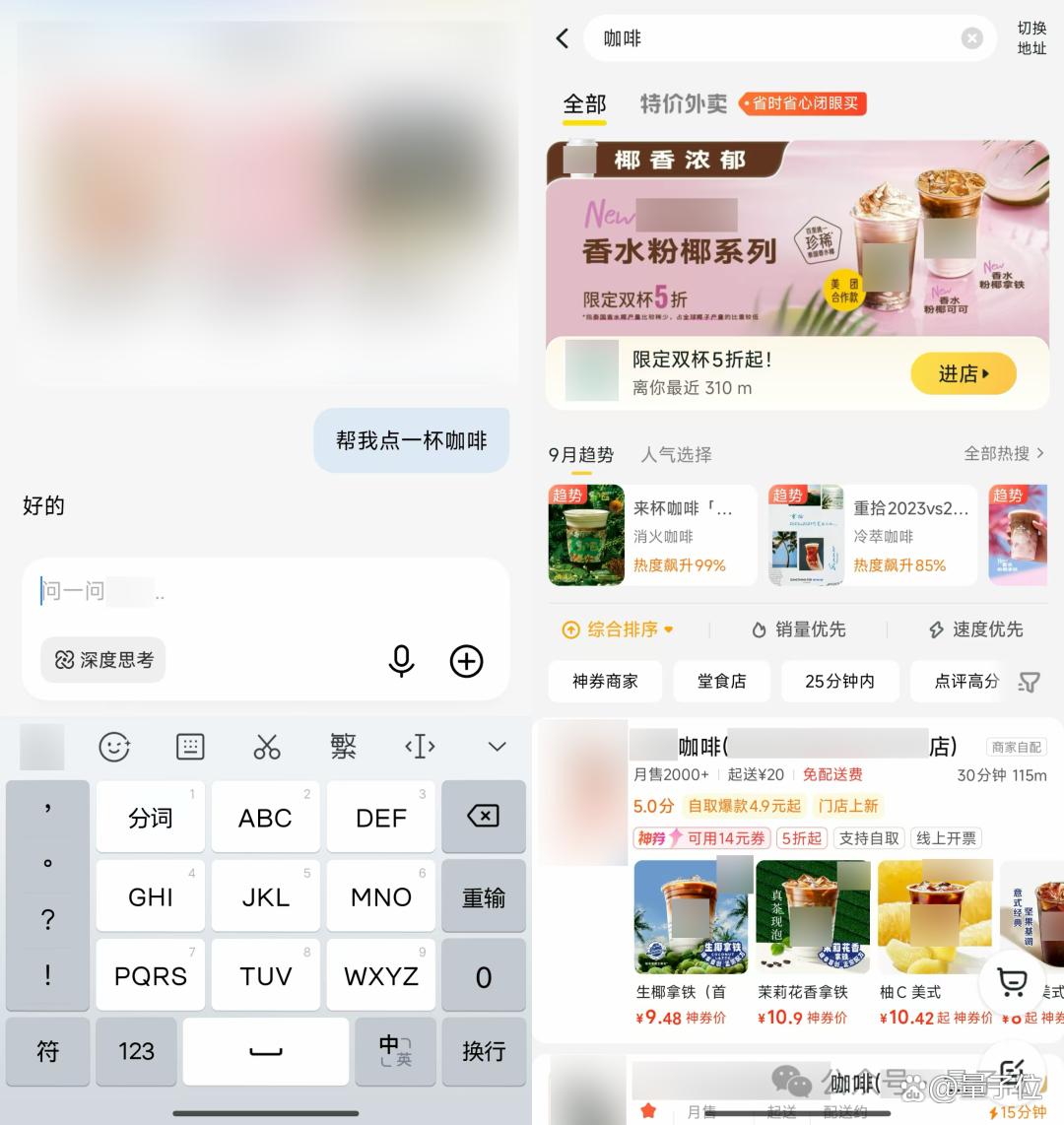Tap 切换地址 to change address

(x=1031, y=38)
